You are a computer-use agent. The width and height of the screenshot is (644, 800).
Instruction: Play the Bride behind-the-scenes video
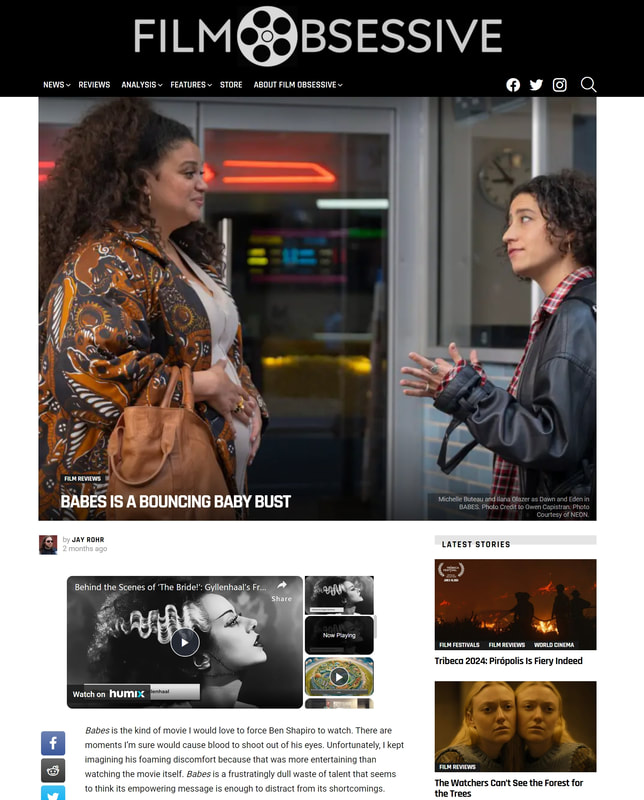click(184, 641)
